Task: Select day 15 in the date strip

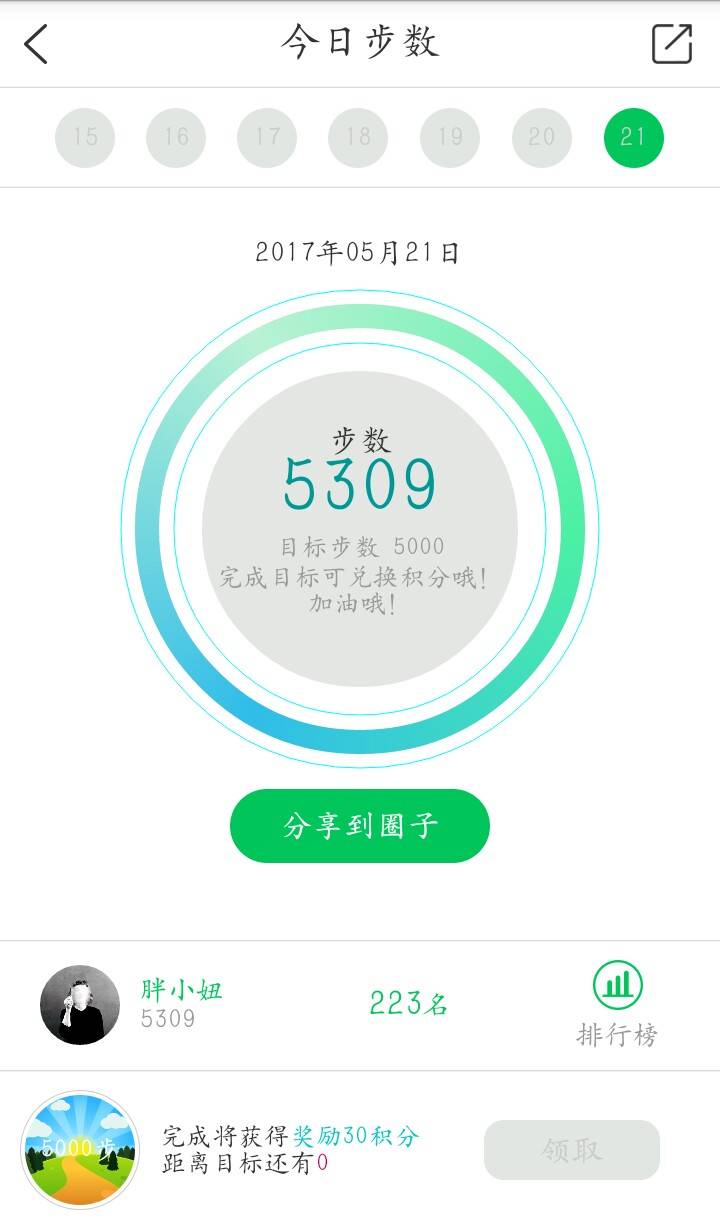Action: (85, 137)
